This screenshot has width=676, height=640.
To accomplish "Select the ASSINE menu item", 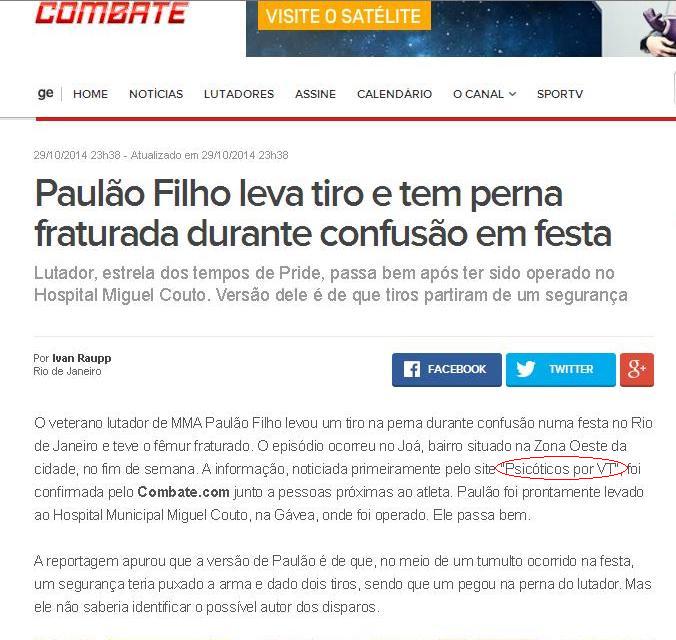I will click(315, 94).
